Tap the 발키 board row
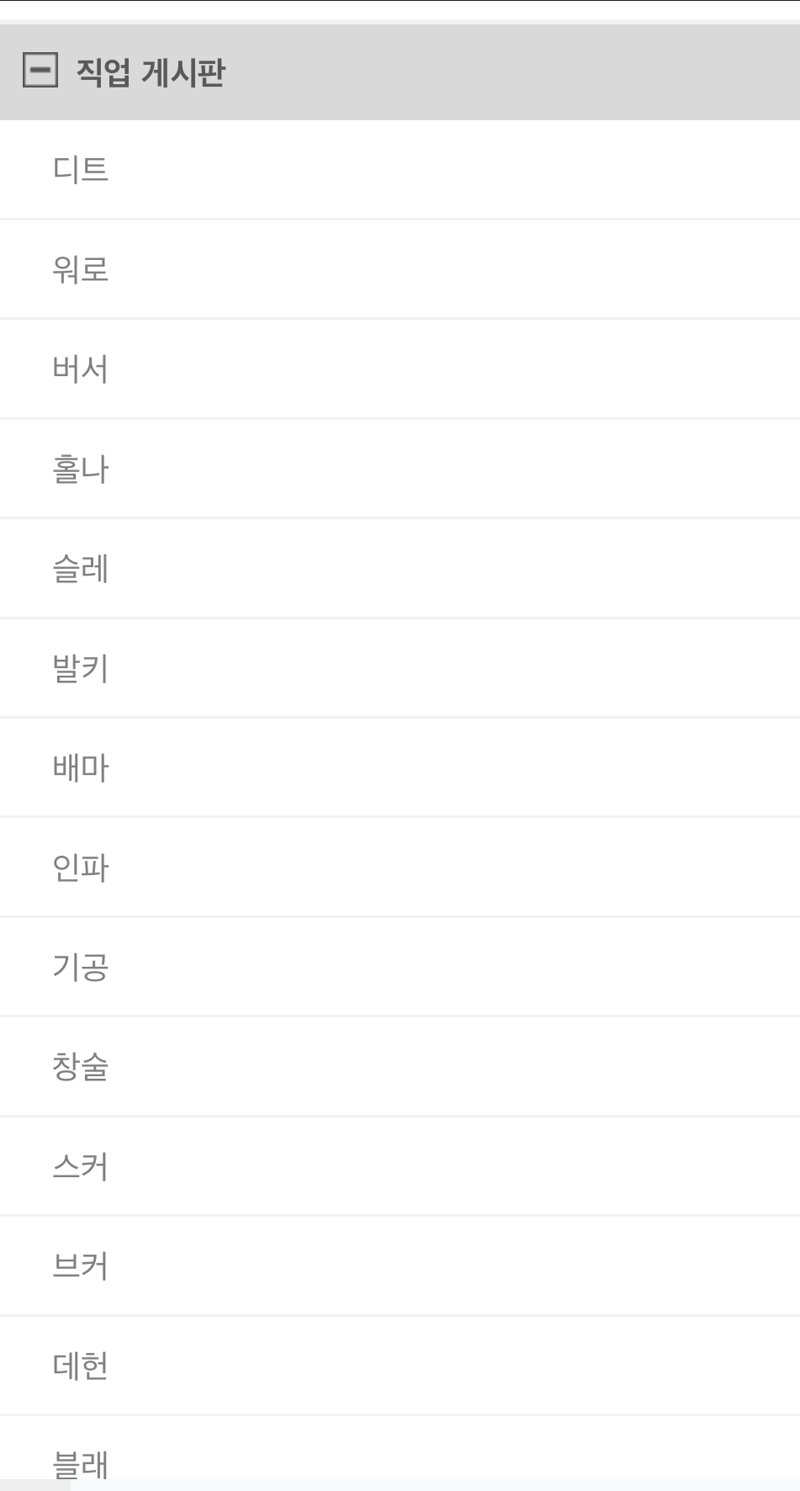Screen dimensions: 800x1491 (400, 668)
